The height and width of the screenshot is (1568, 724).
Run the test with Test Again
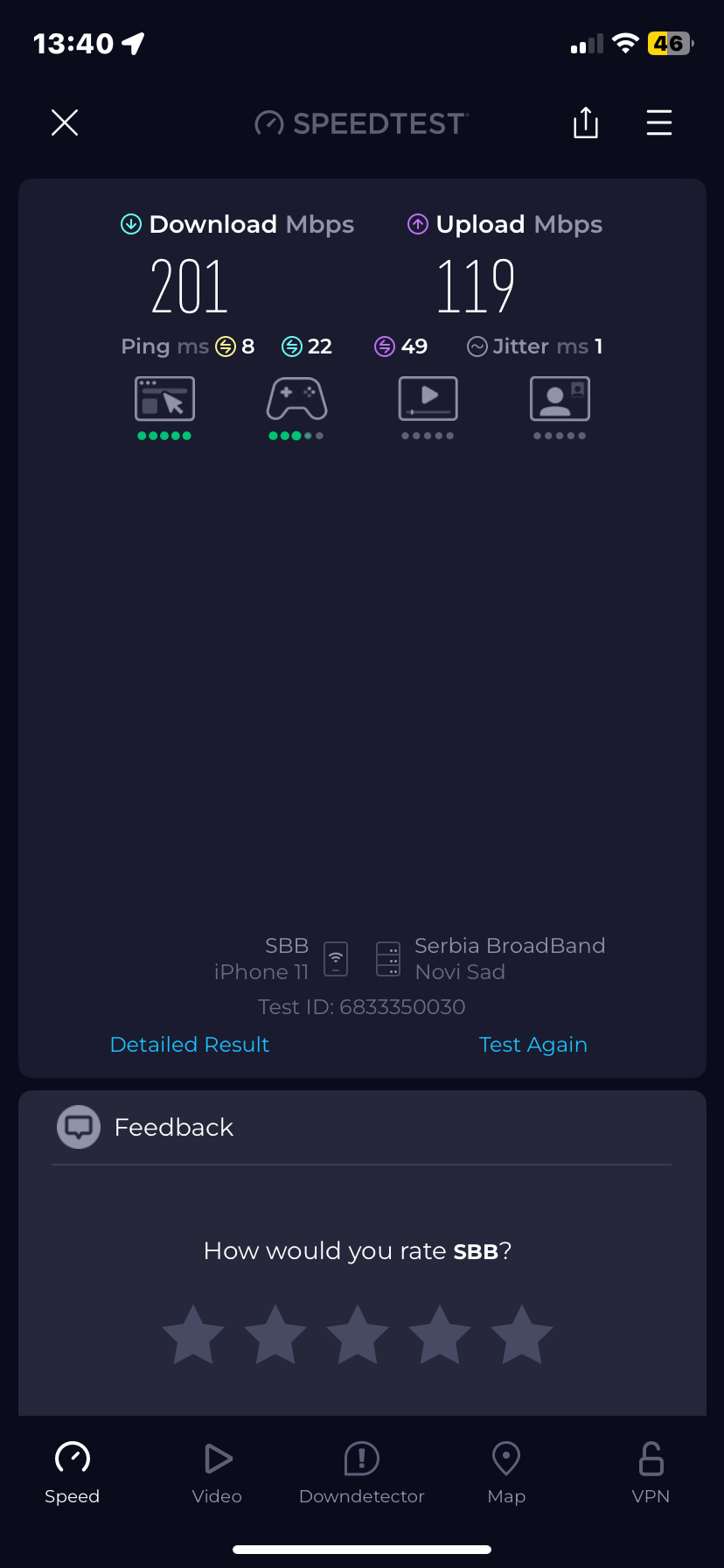click(533, 1044)
